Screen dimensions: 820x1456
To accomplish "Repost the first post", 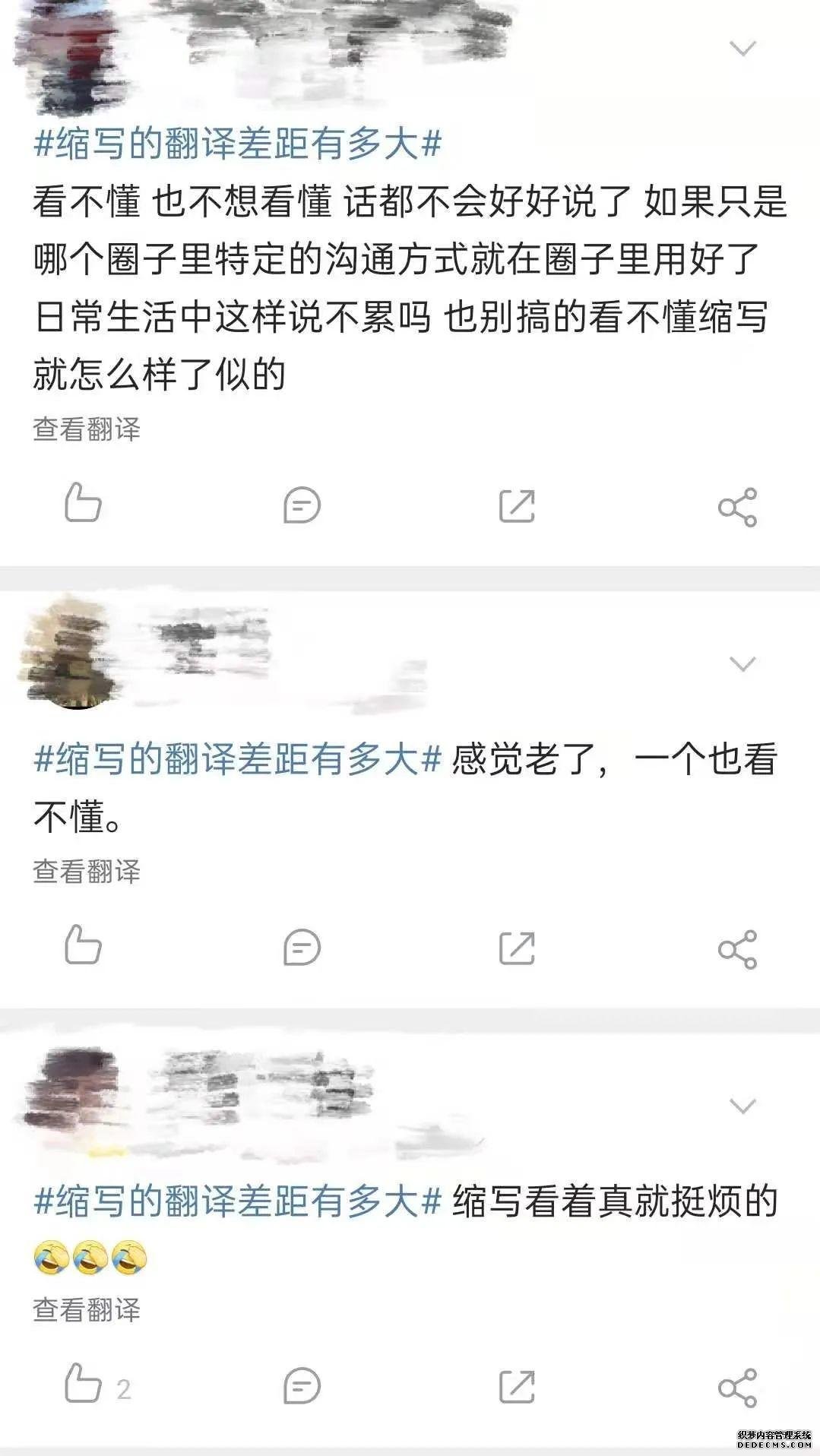I will 518,505.
